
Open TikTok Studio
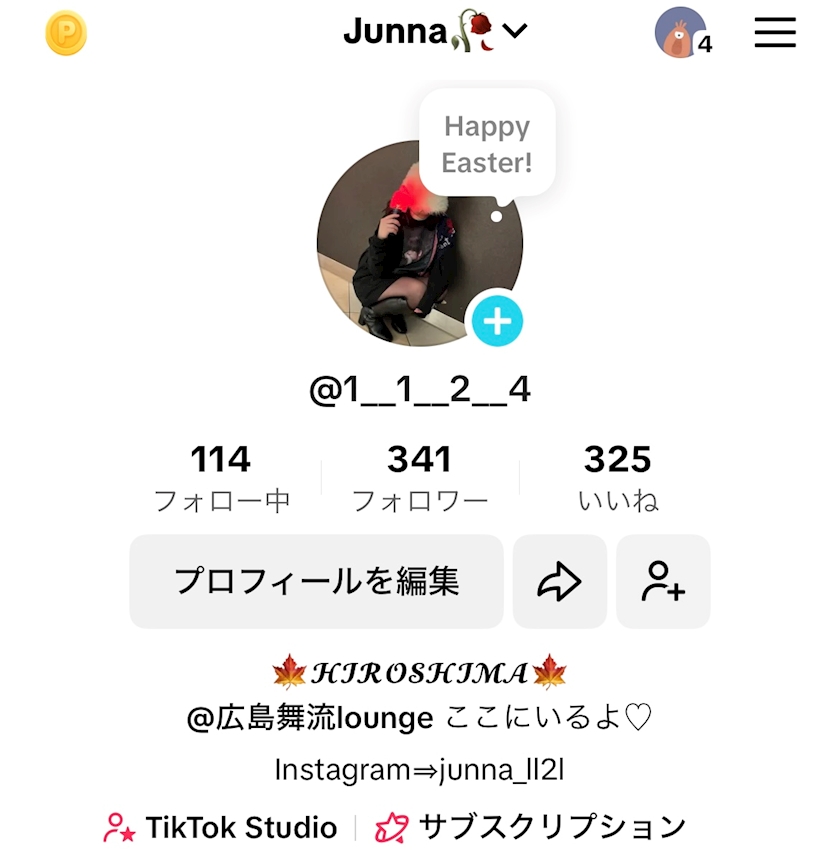221,828
